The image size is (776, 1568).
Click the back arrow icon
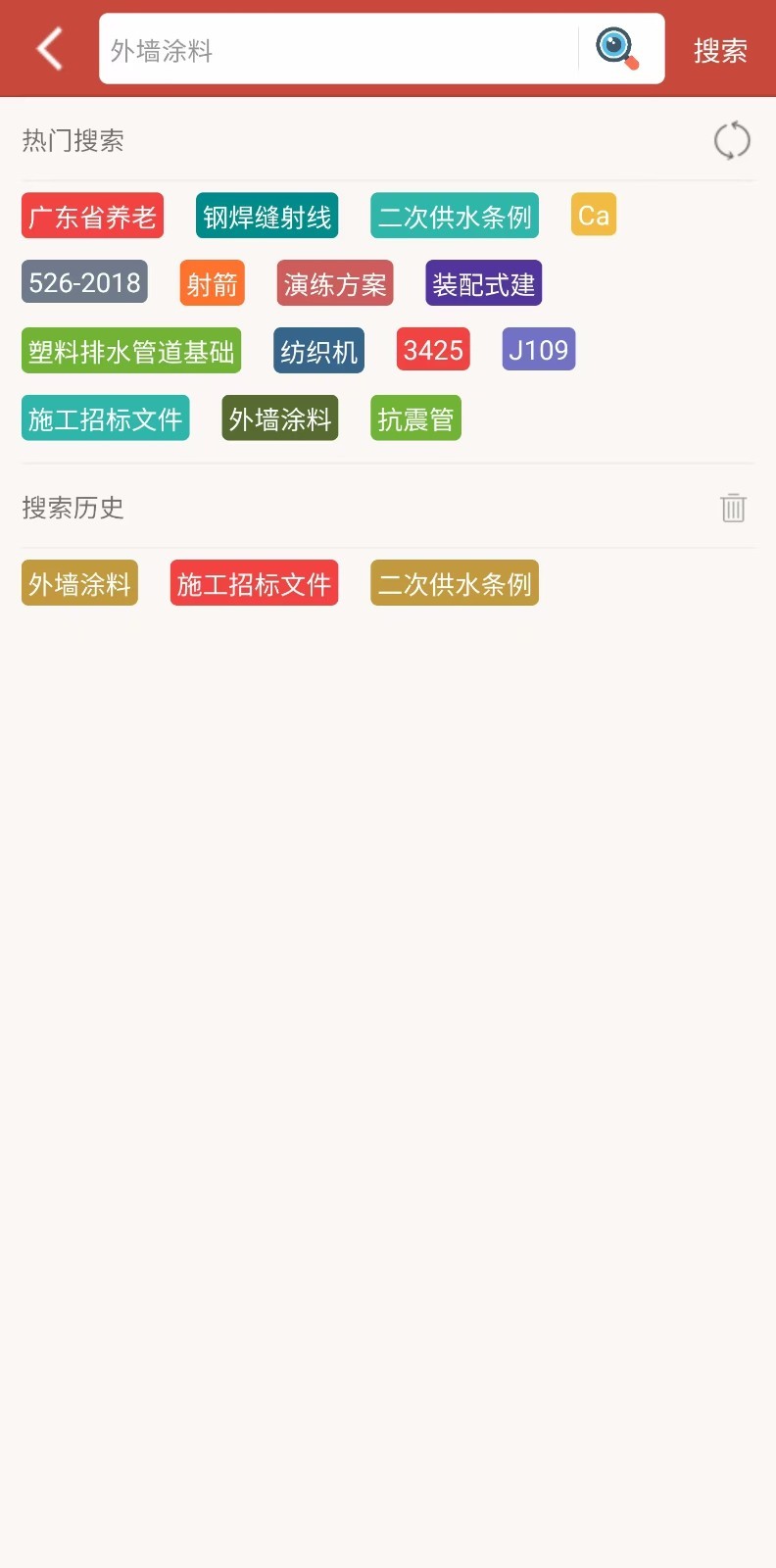click(47, 49)
